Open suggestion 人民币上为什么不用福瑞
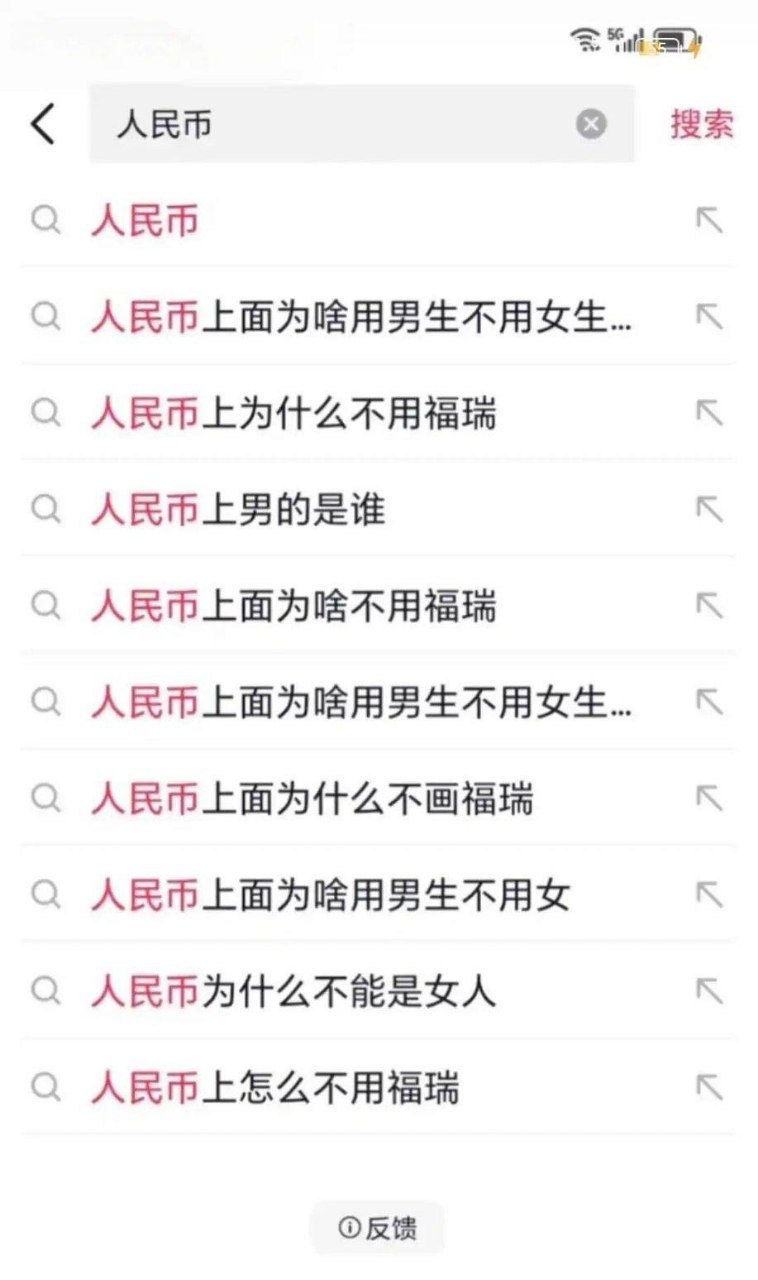The image size is (758, 1280). [378, 413]
